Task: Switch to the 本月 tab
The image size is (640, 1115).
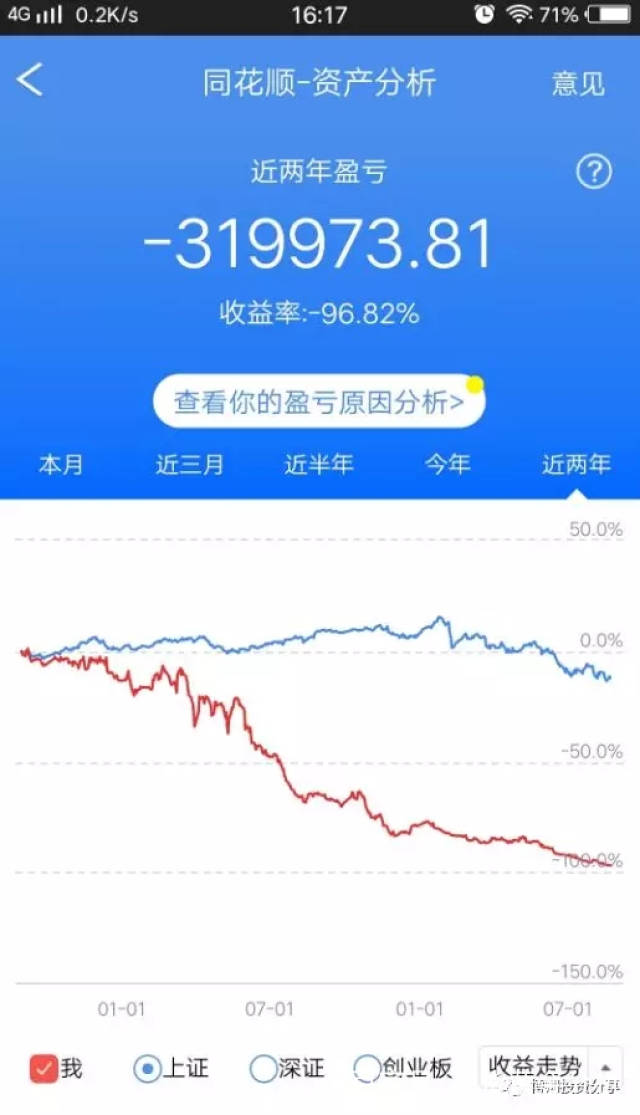Action: pyautogui.click(x=61, y=465)
